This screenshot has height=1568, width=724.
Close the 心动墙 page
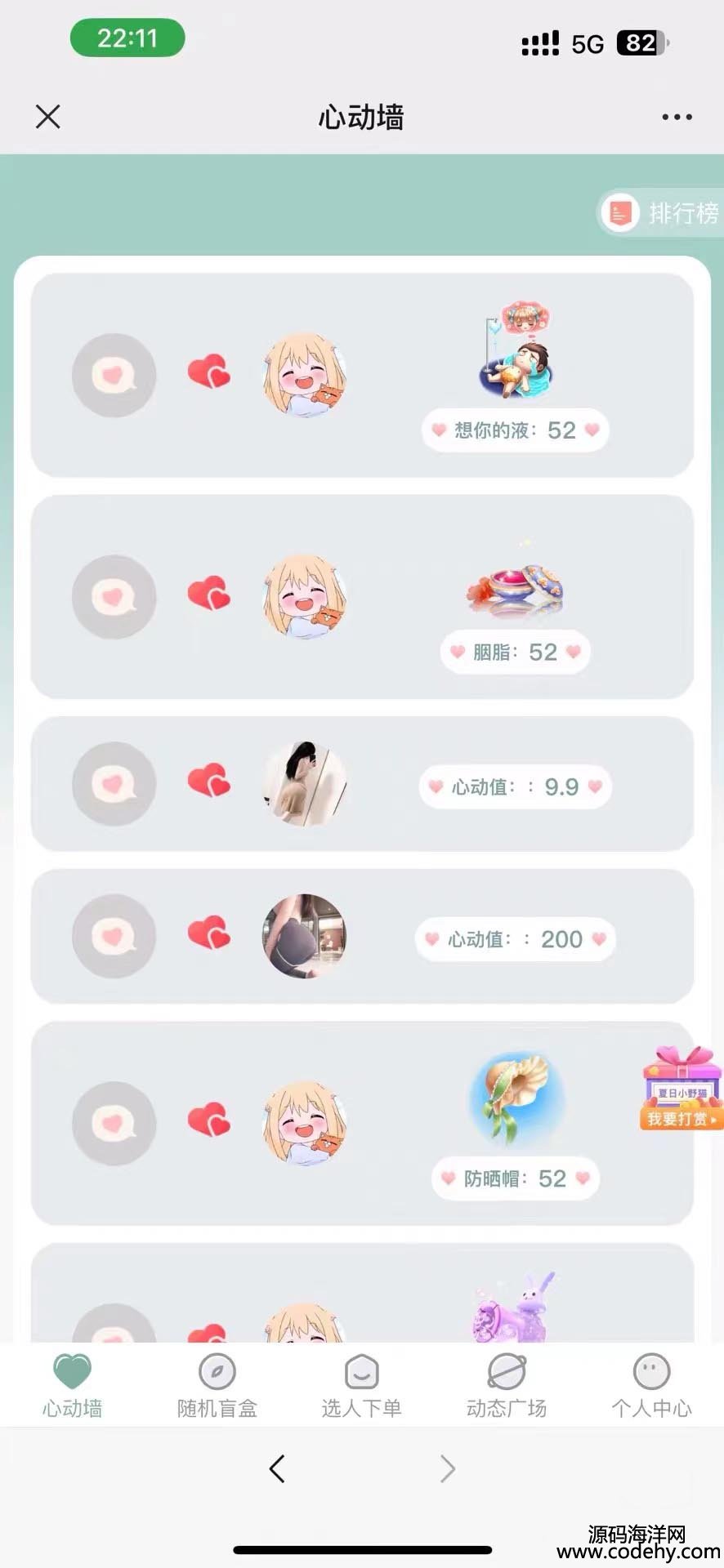tap(48, 117)
